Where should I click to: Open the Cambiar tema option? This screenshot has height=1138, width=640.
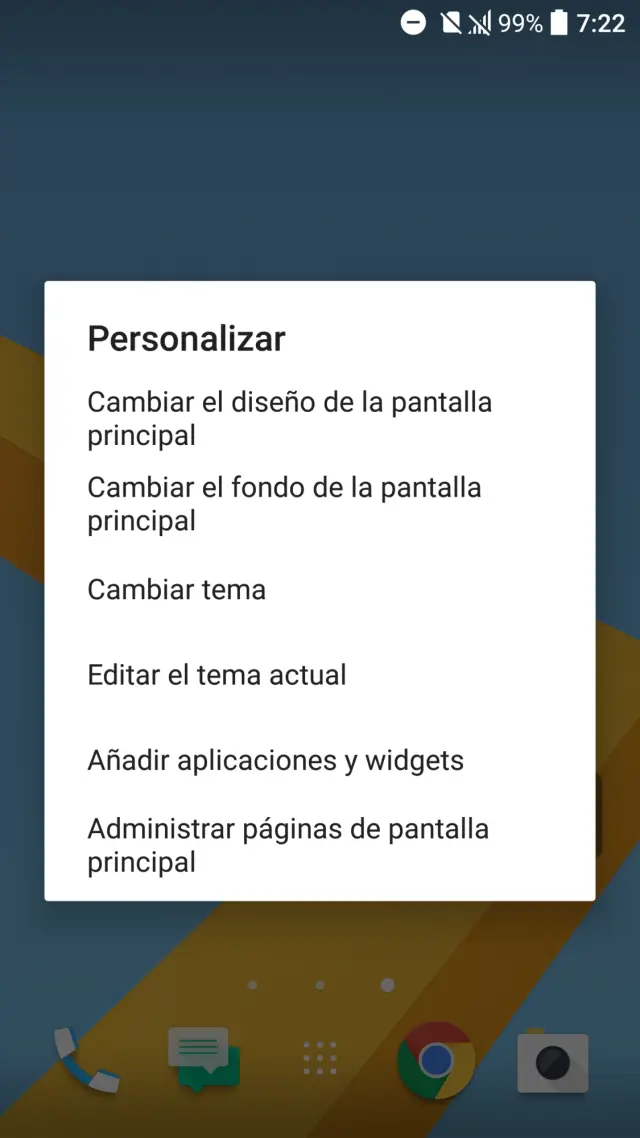177,589
